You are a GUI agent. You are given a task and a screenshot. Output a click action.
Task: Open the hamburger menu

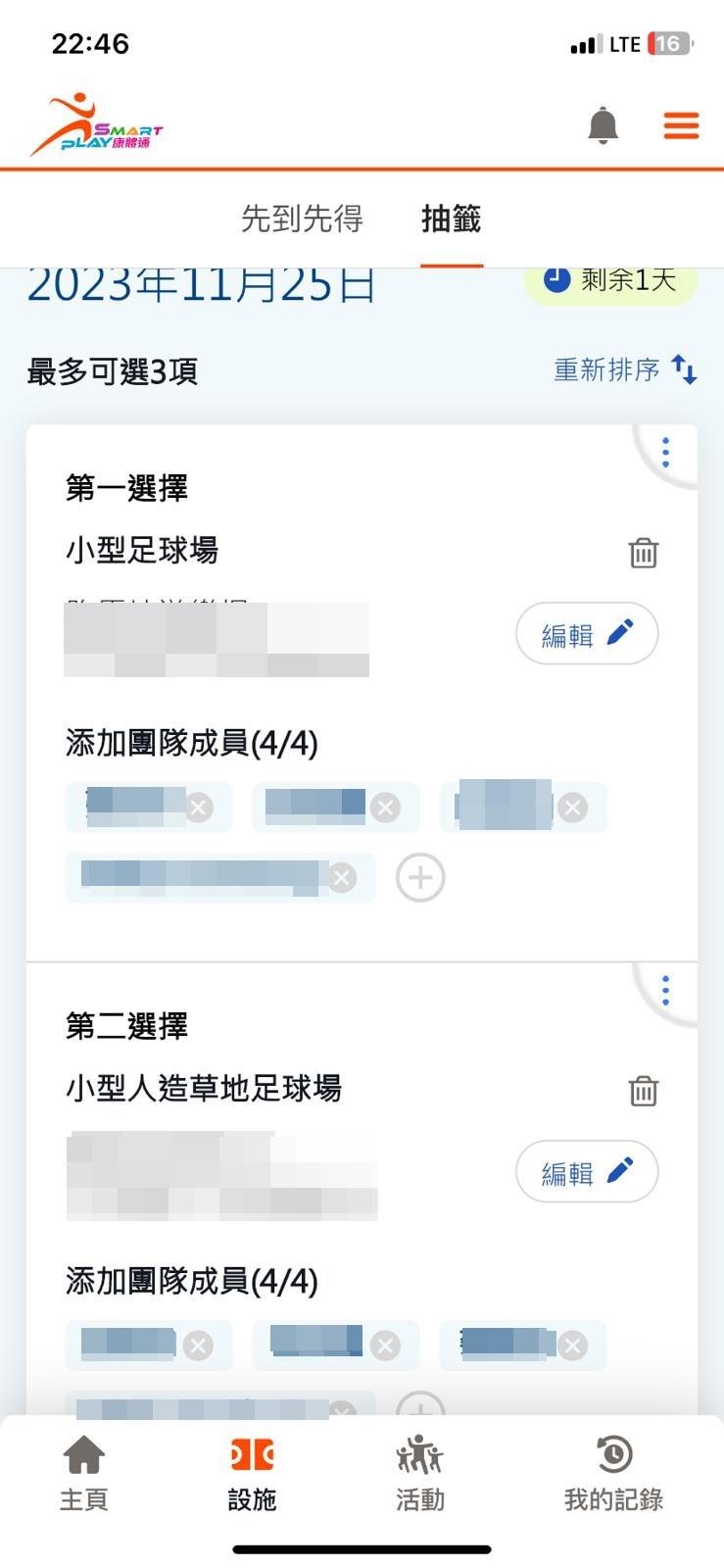point(681,125)
